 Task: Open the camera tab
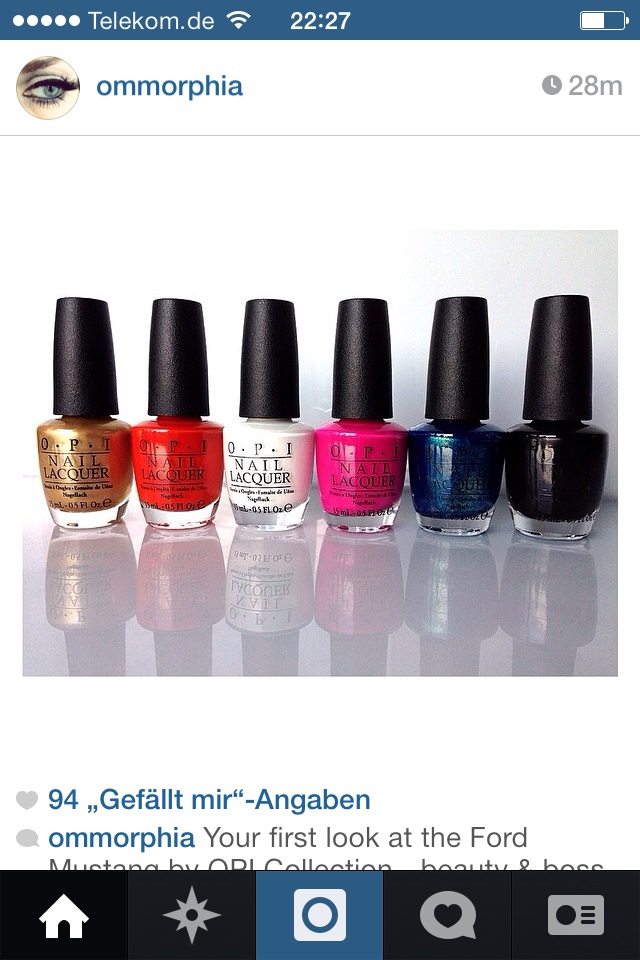click(x=320, y=915)
